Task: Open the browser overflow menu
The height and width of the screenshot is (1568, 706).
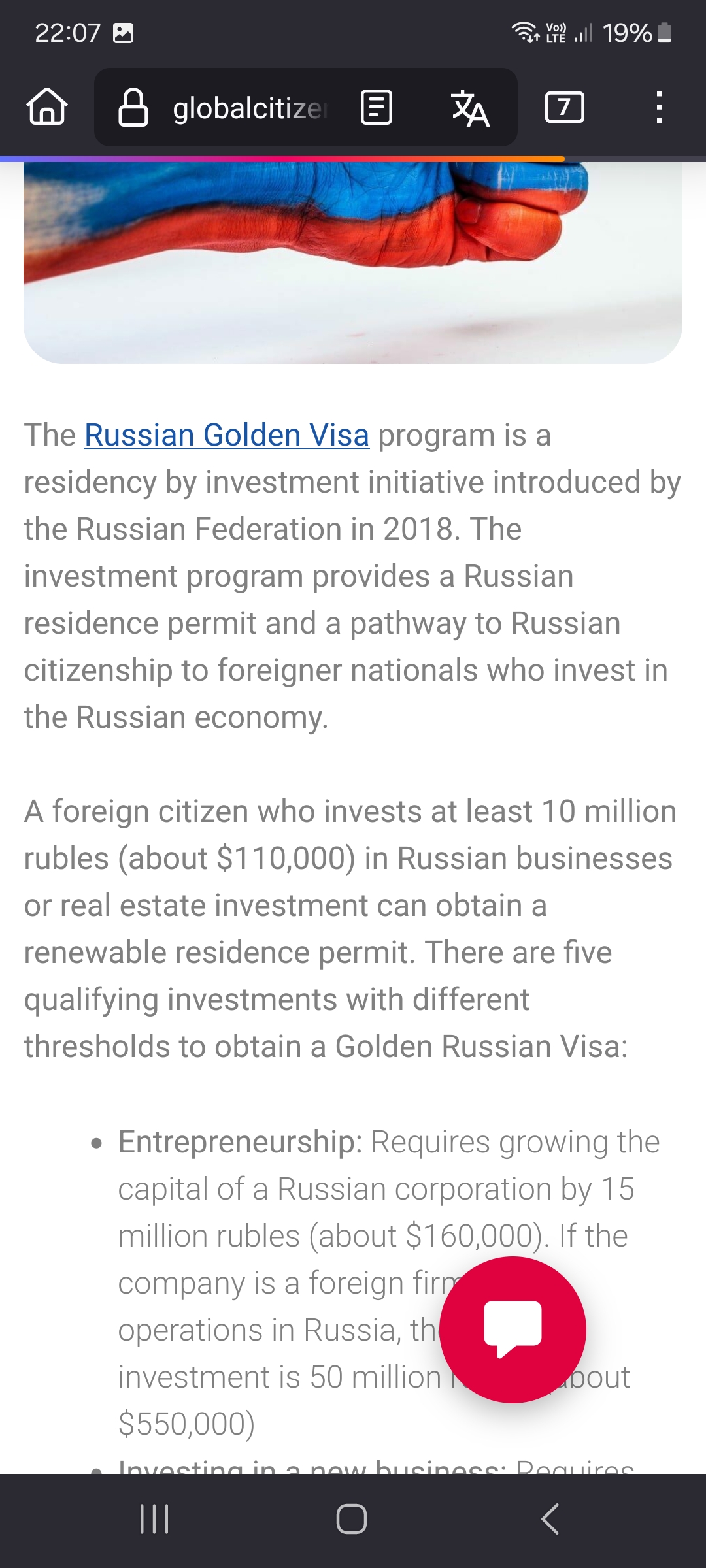Action: pyautogui.click(x=659, y=107)
